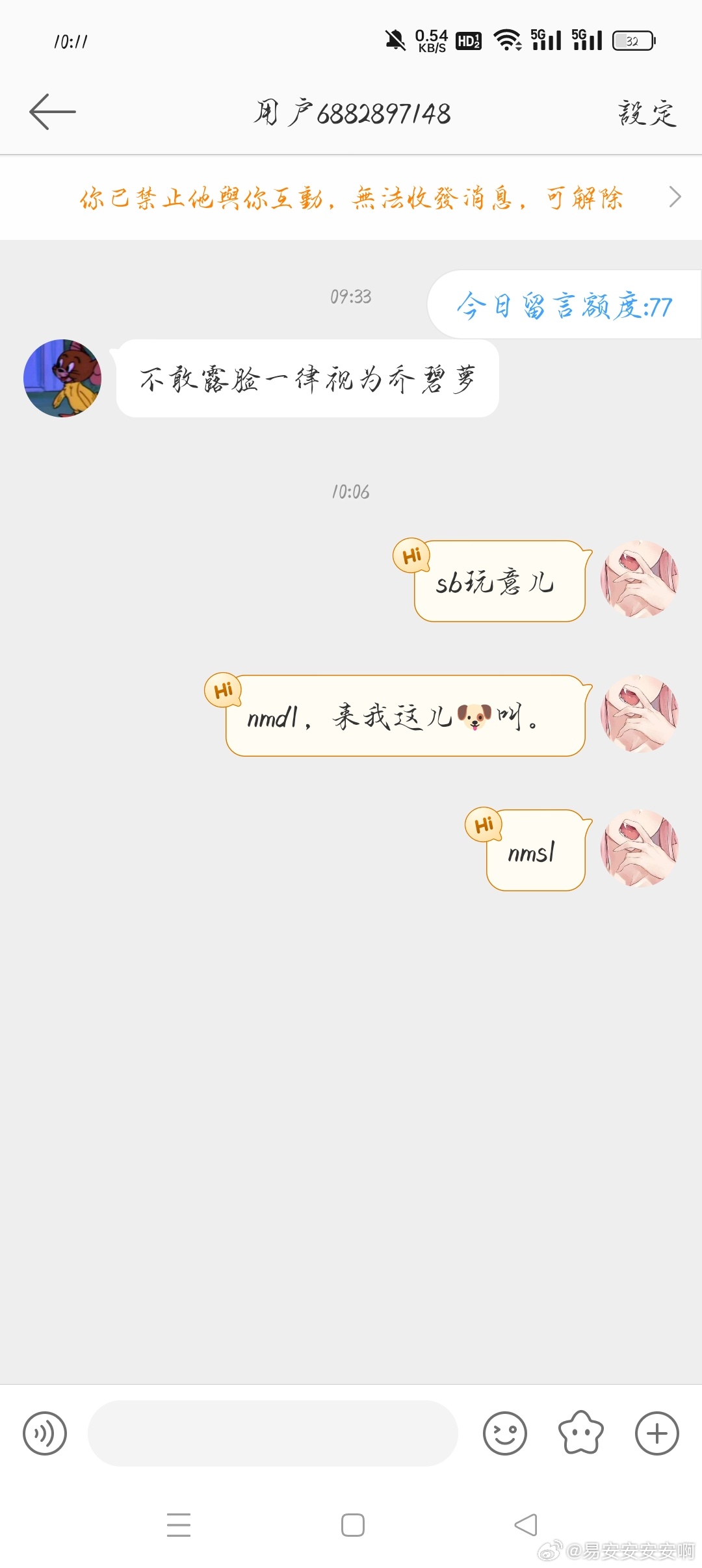Open the star sticker panel

(x=580, y=1433)
